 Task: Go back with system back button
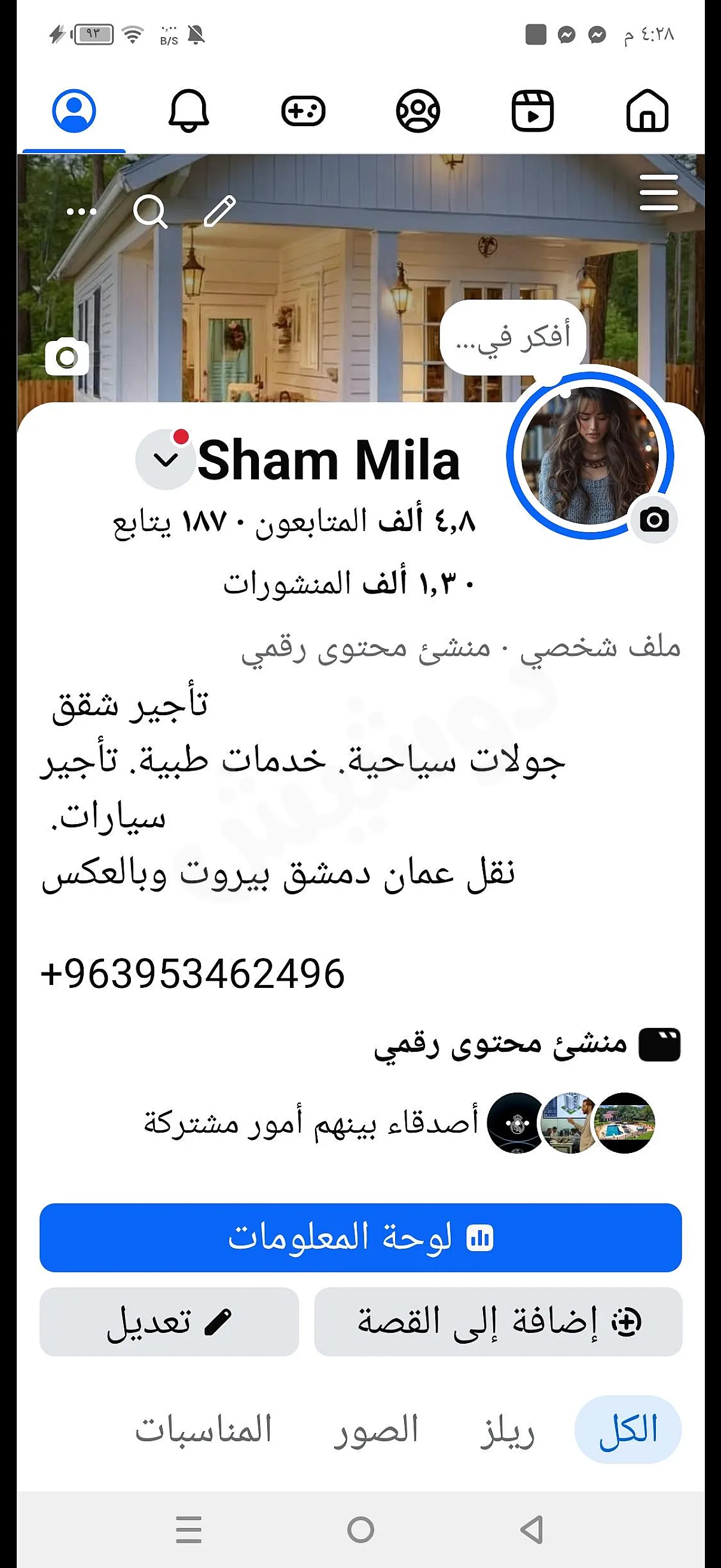(x=531, y=1529)
